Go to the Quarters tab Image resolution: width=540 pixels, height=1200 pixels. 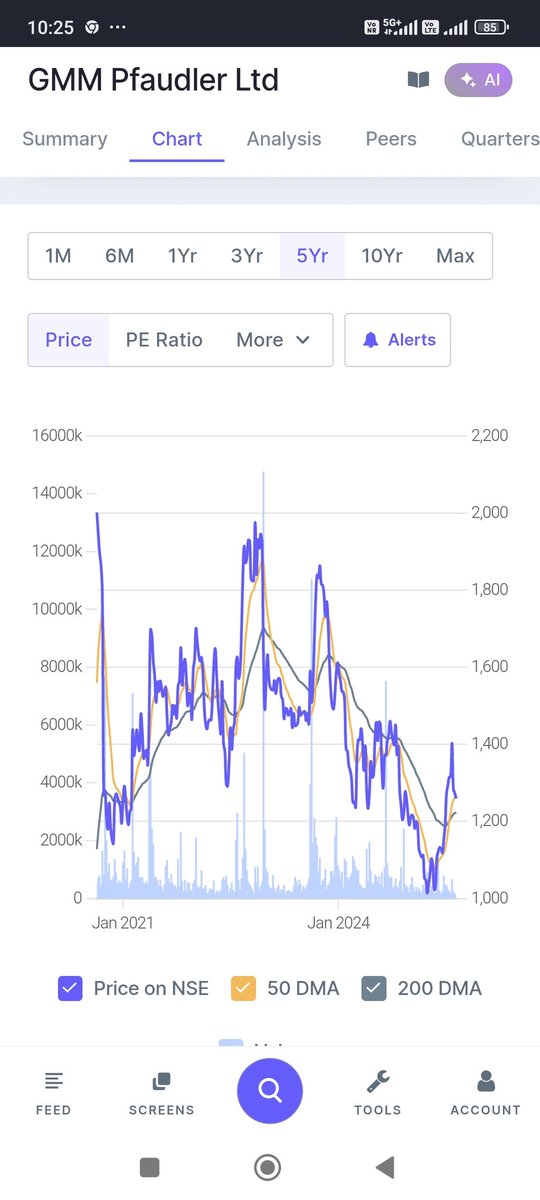500,139
